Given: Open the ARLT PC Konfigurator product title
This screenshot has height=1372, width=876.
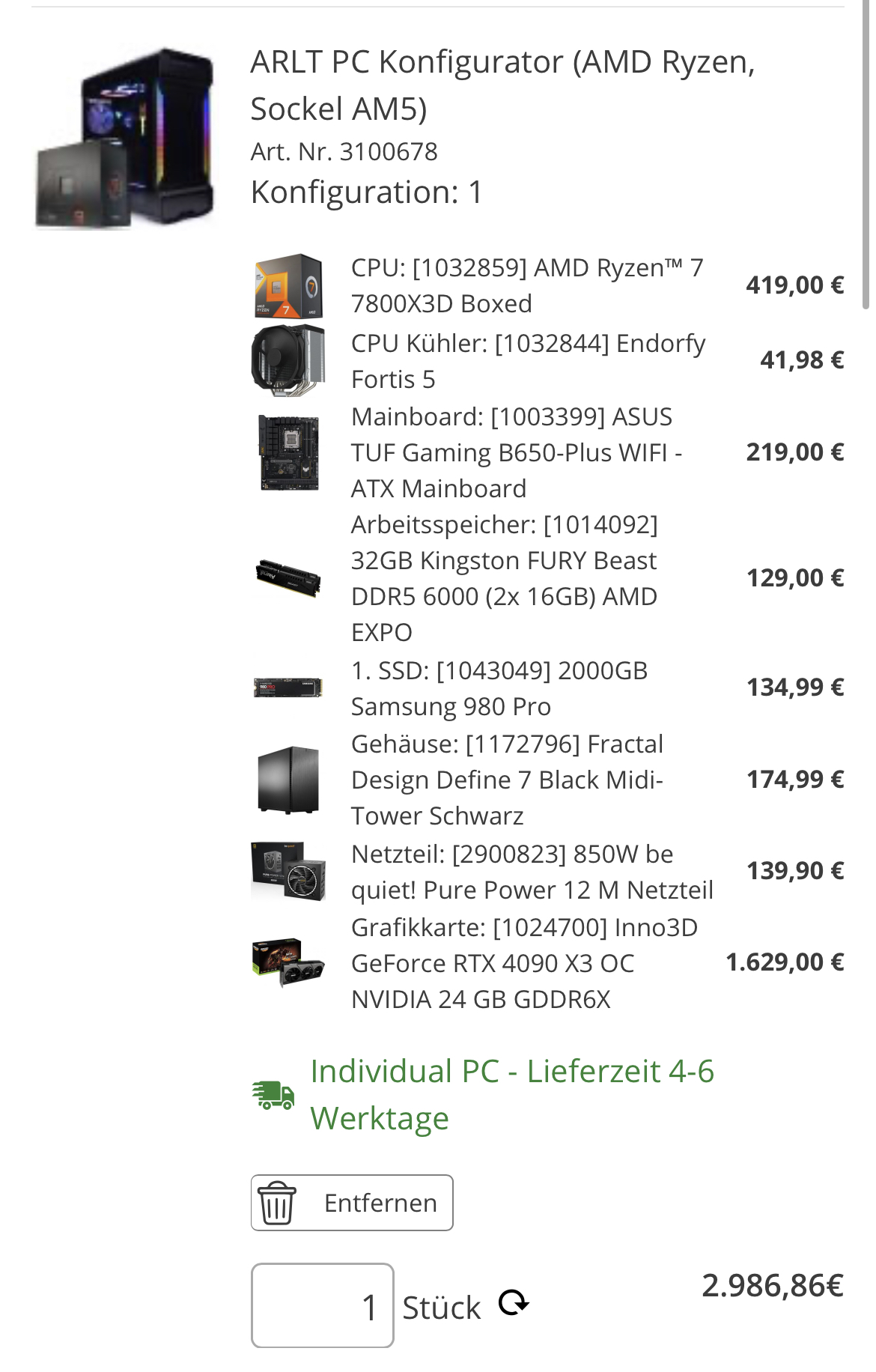Looking at the screenshot, I should click(502, 85).
